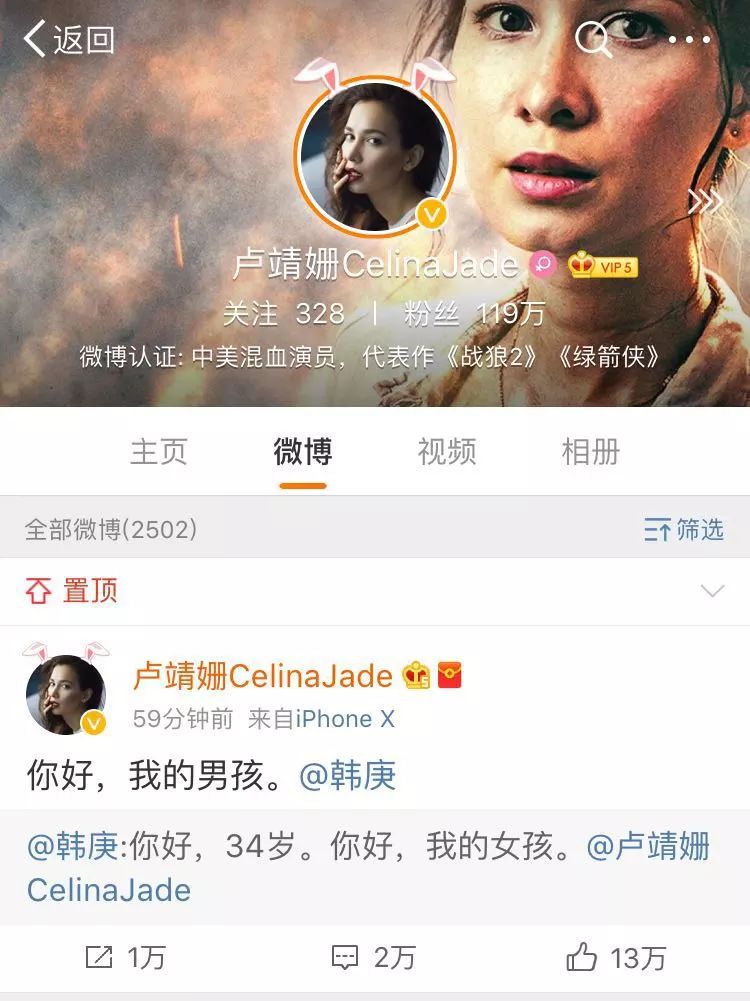Image resolution: width=750 pixels, height=1001 pixels.
Task: Like the post with 13万 likes
Action: coord(616,958)
